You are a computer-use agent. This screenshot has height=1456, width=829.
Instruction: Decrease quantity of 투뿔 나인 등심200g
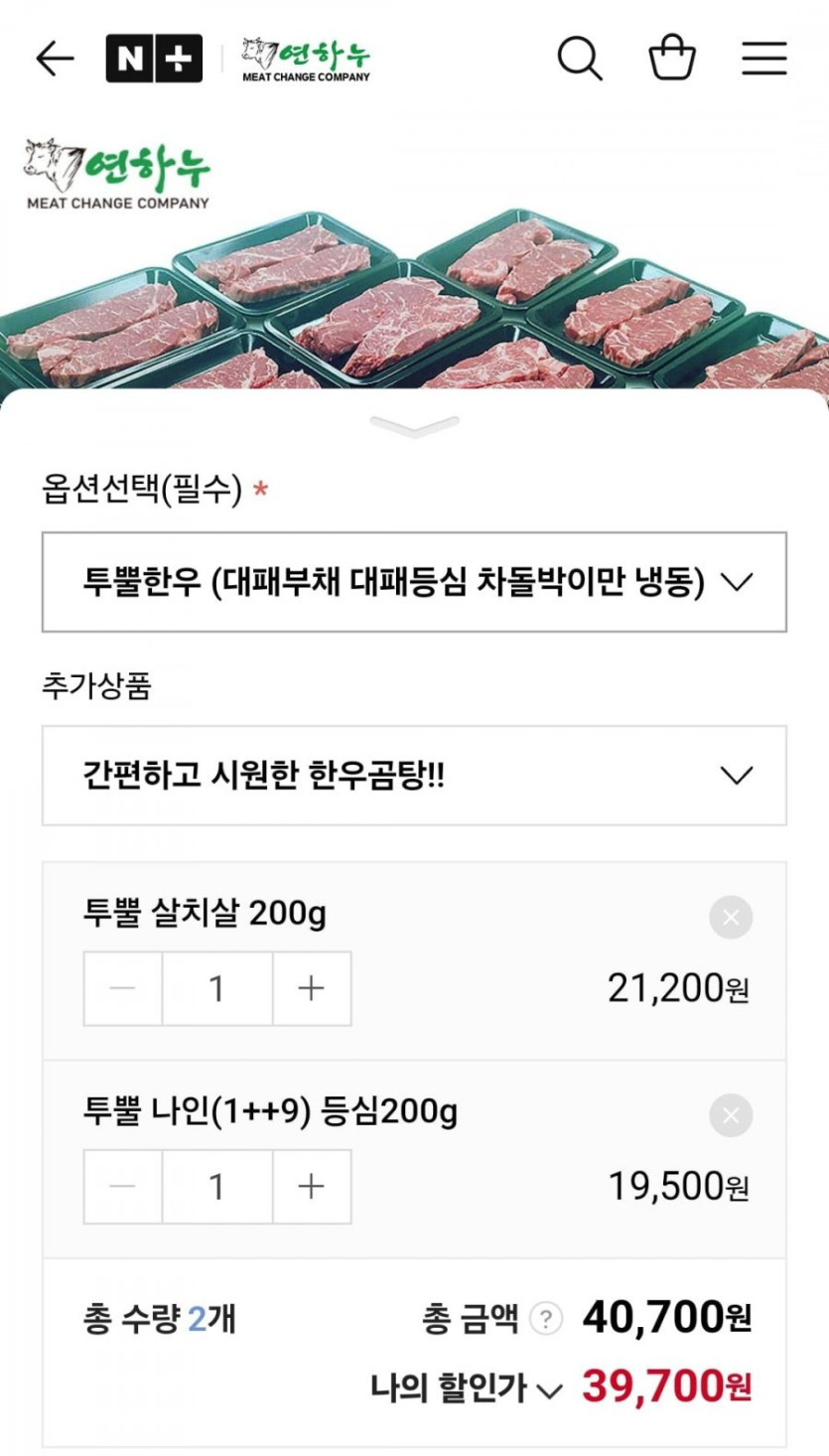123,1187
